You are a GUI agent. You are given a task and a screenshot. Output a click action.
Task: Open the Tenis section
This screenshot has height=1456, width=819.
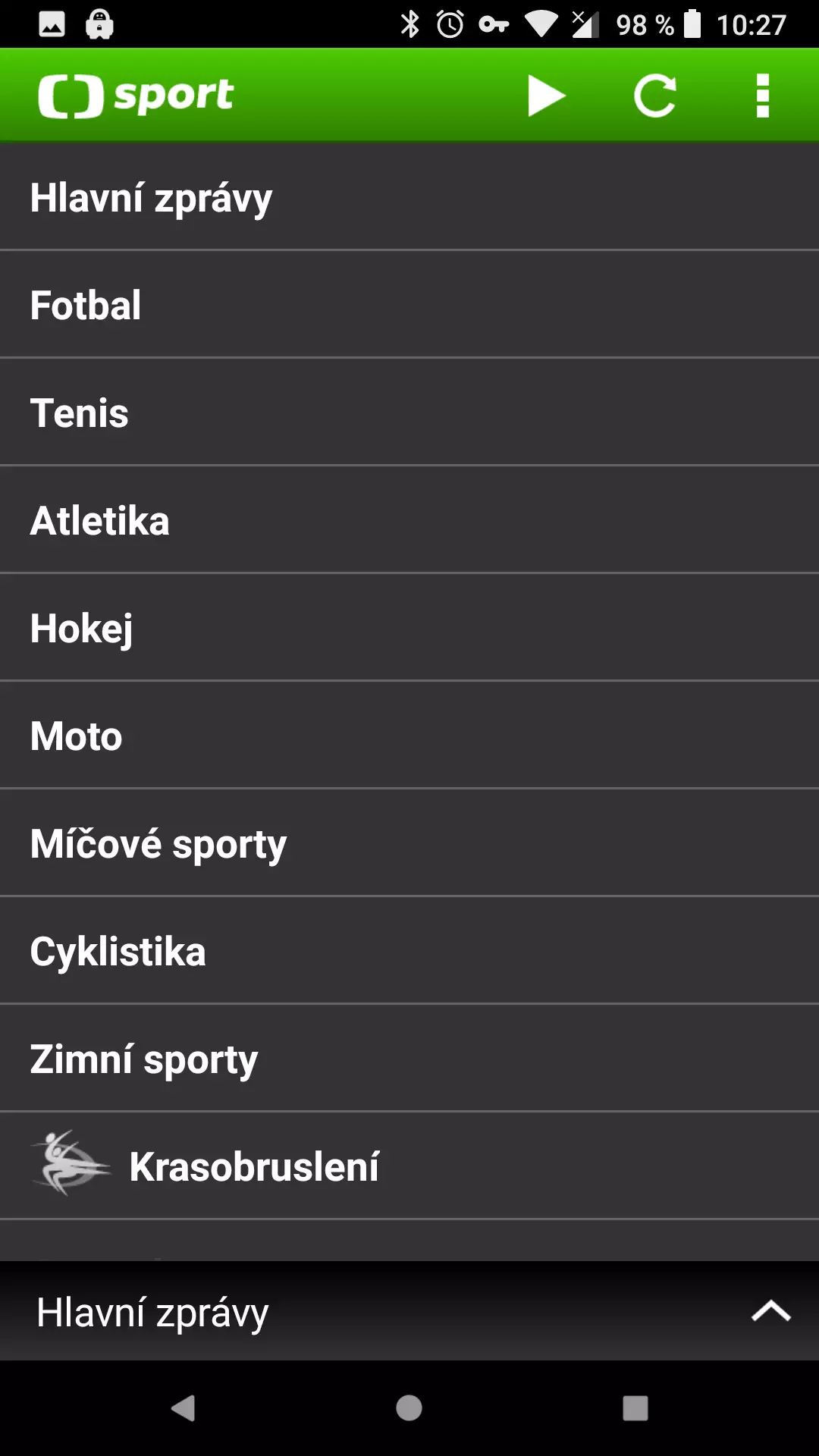click(x=409, y=413)
